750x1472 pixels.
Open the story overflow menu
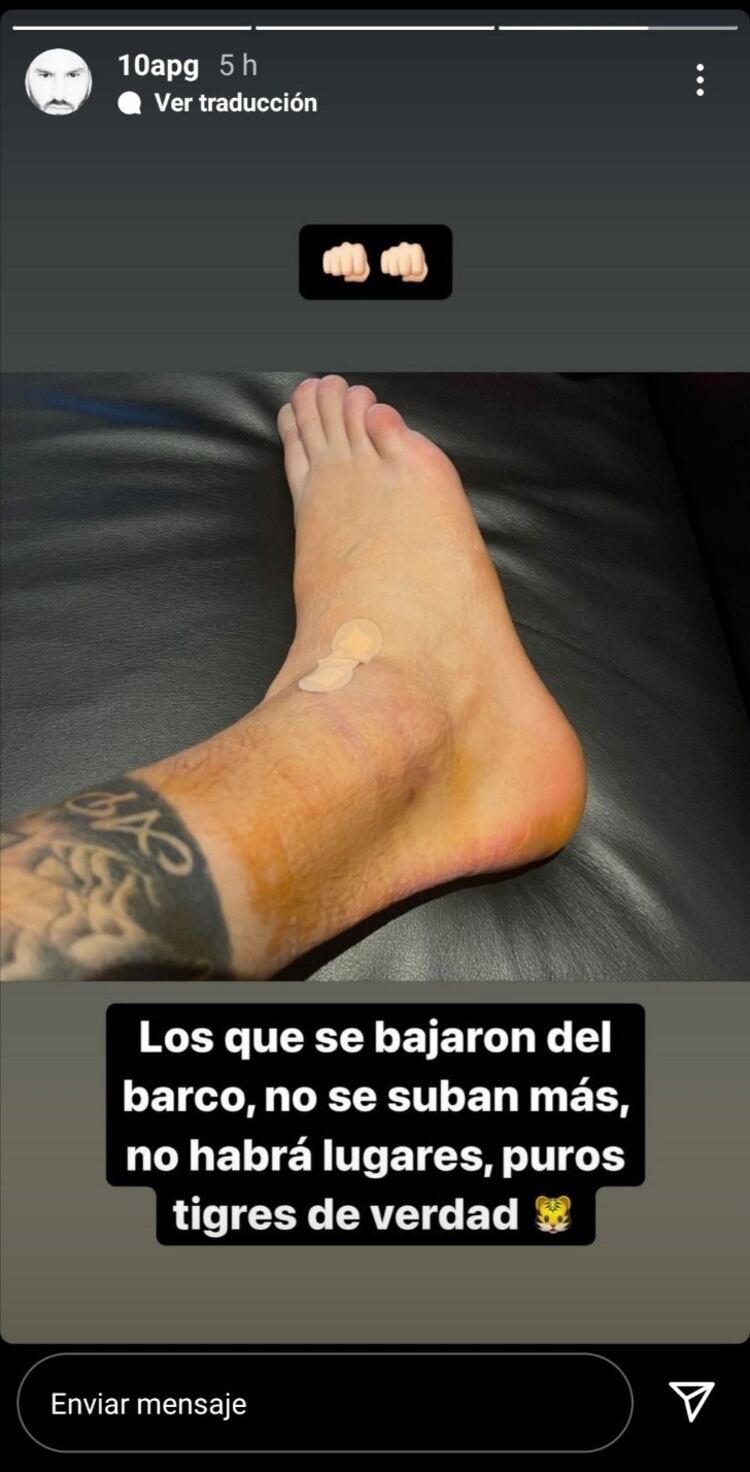click(x=700, y=80)
